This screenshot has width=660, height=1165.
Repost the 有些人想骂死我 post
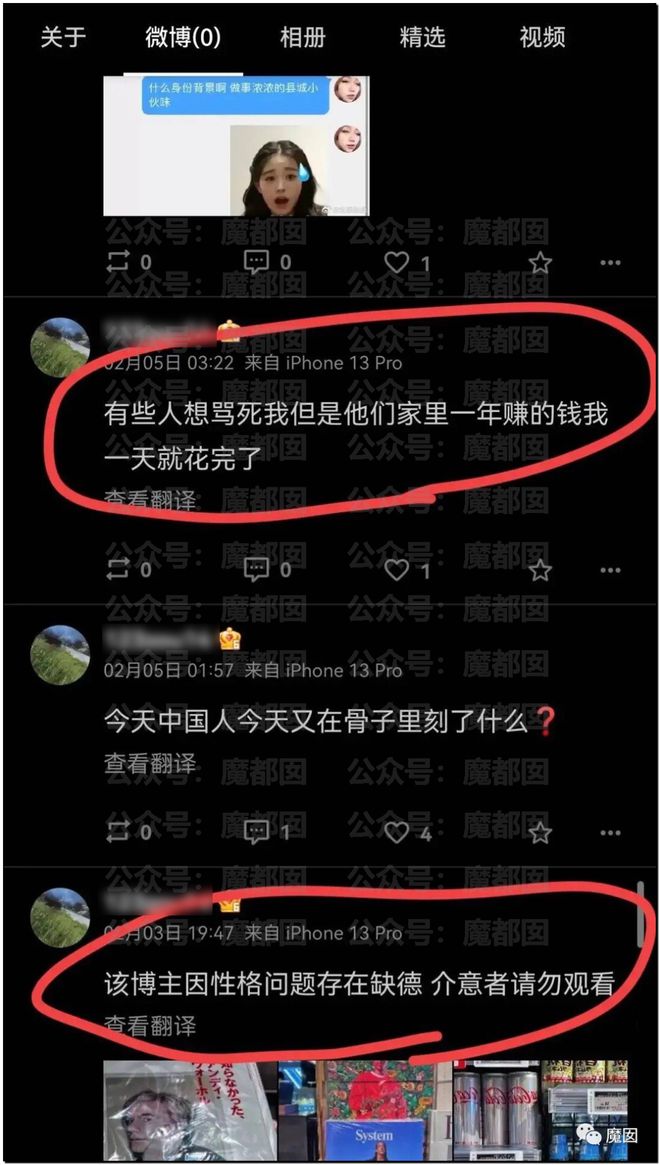120,570
